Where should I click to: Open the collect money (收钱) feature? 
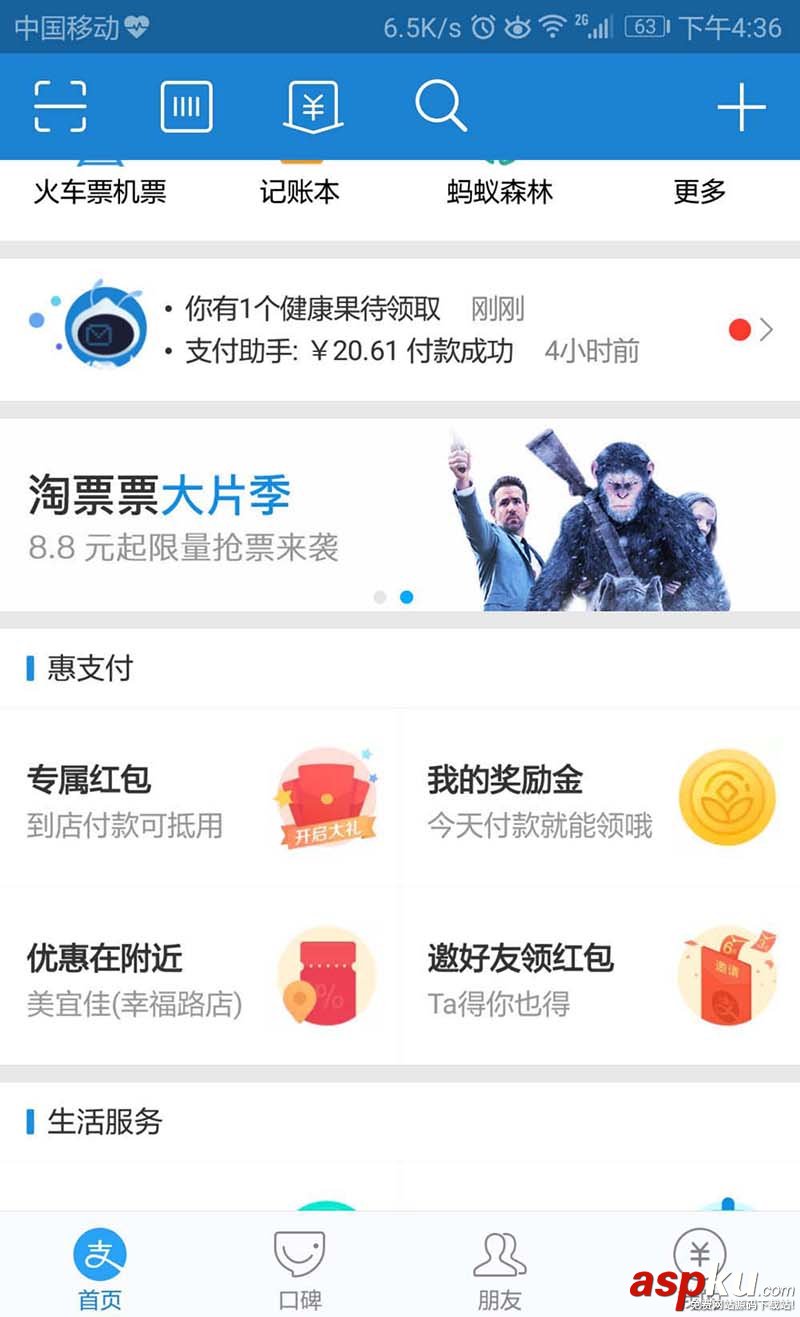pyautogui.click(x=311, y=105)
